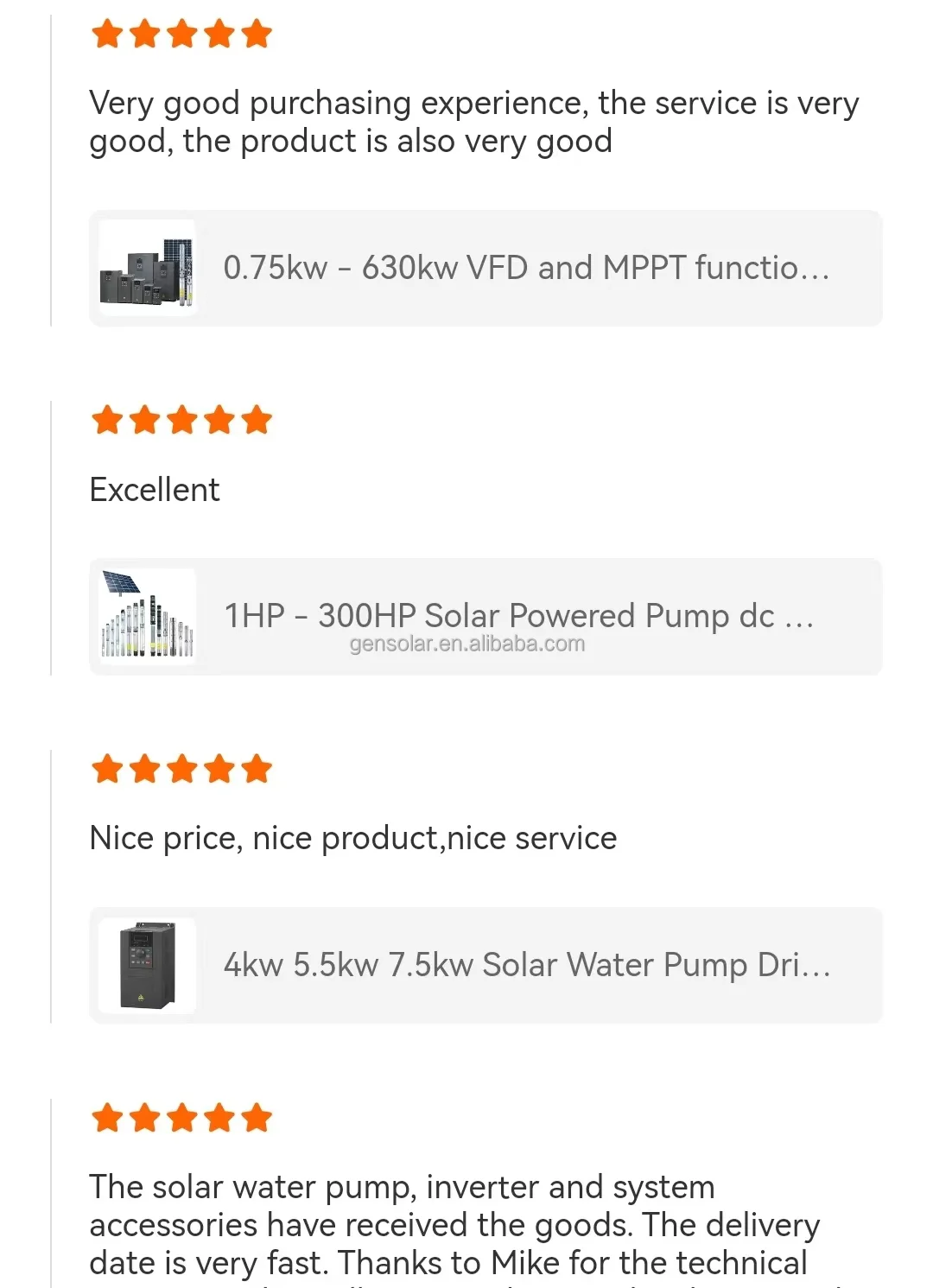This screenshot has height=1288, width=933.
Task: Click the first star in the top rating
Action: (x=107, y=33)
